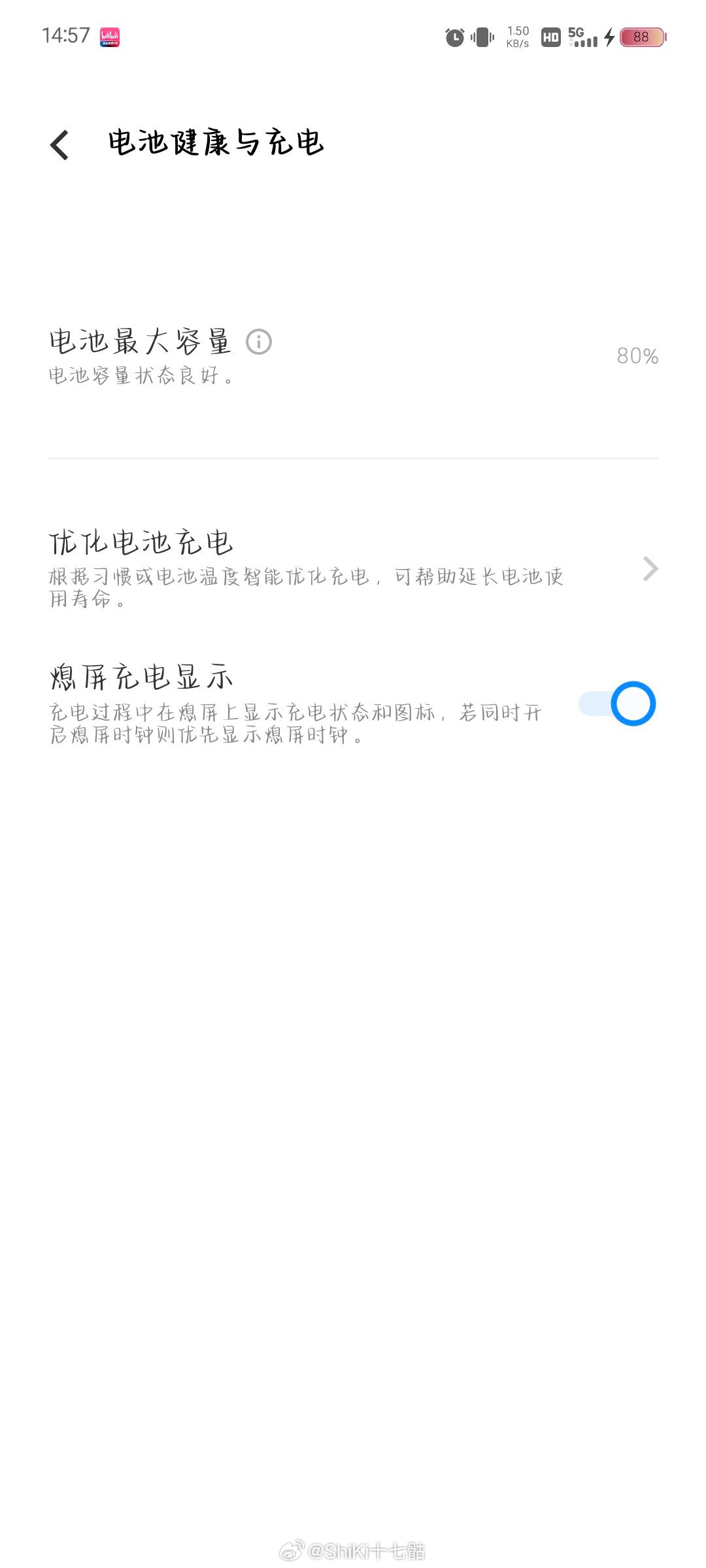Open info icon beside 电池最大容量
The height and width of the screenshot is (1568, 706).
(x=259, y=342)
